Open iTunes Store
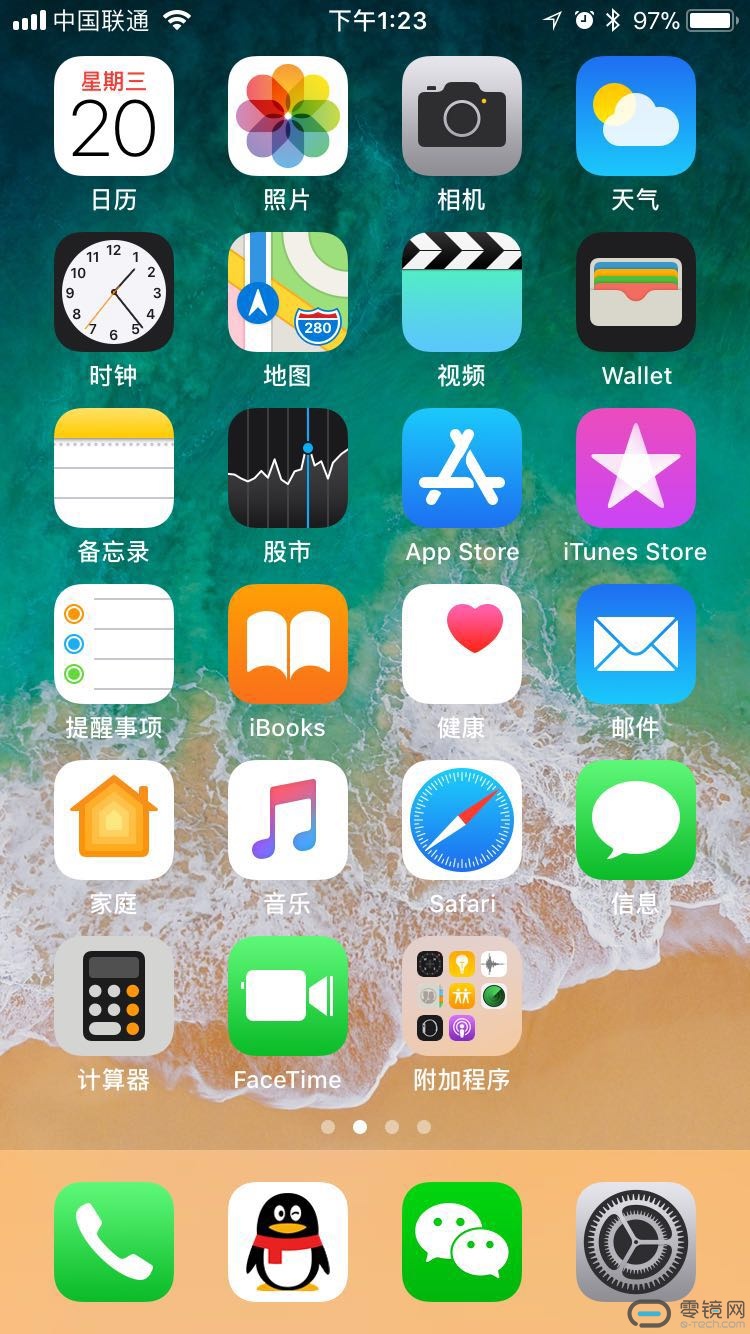This screenshot has height=1334, width=750. [x=635, y=468]
